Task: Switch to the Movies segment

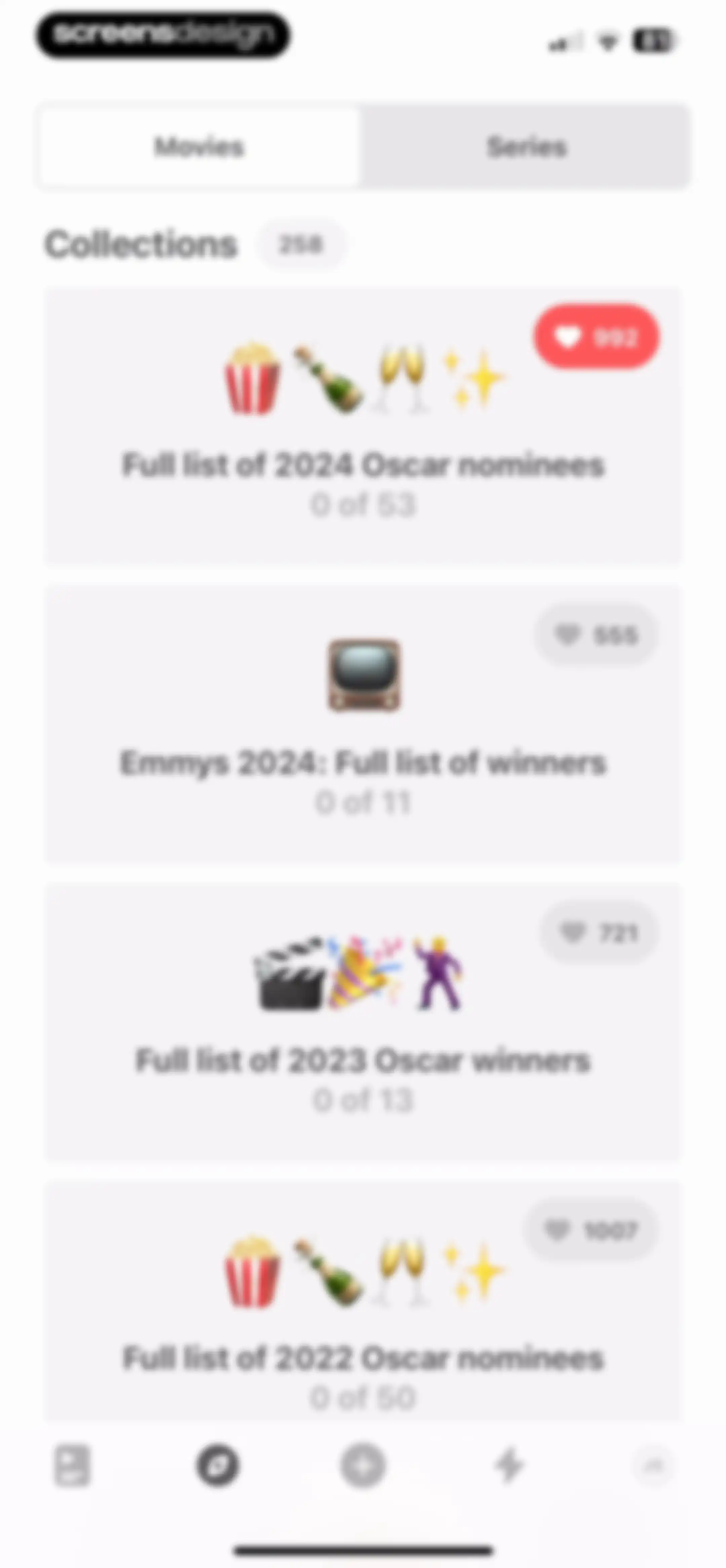Action: (x=200, y=147)
